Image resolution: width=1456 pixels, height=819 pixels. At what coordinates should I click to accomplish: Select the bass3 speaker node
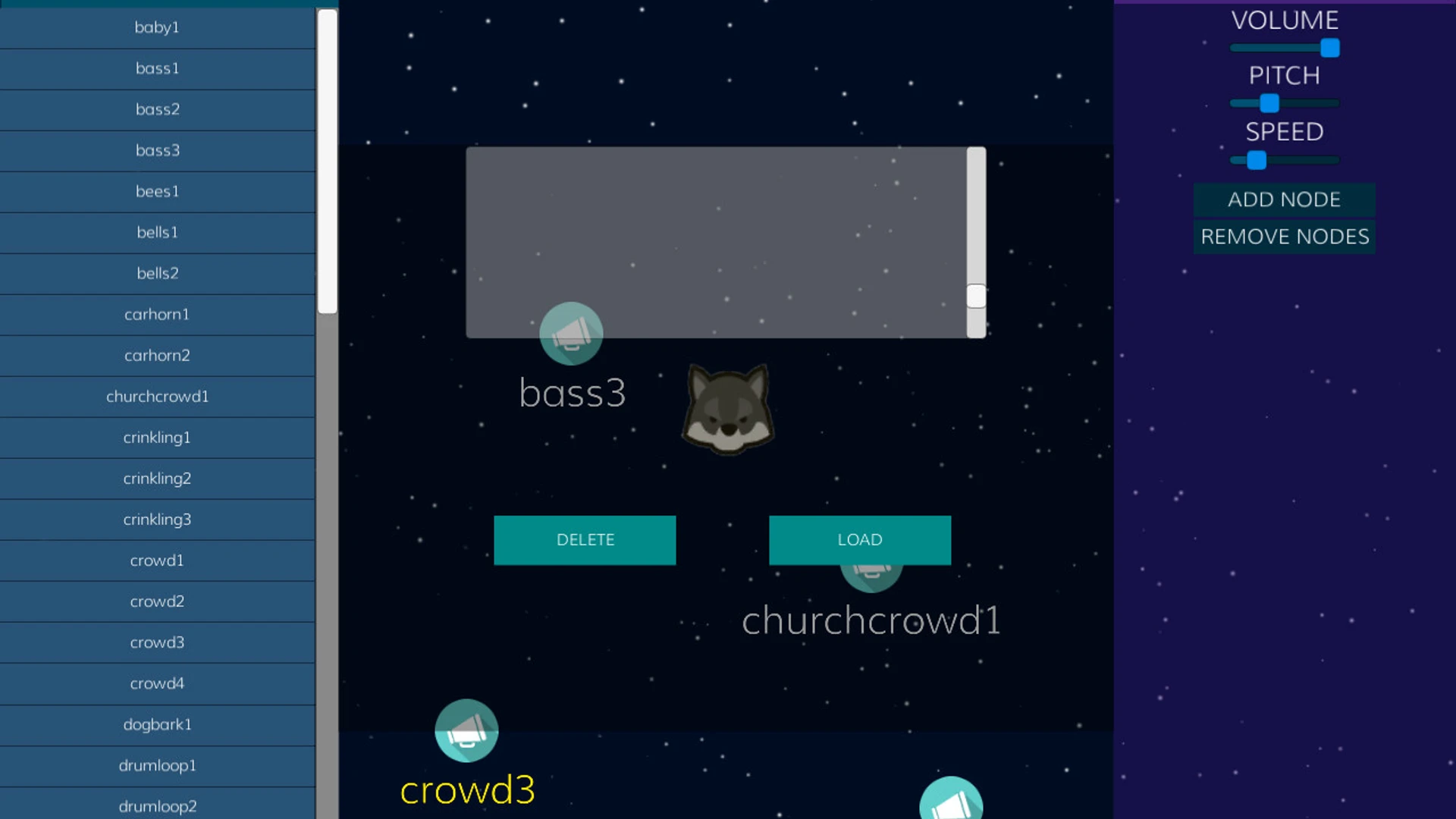(x=571, y=334)
